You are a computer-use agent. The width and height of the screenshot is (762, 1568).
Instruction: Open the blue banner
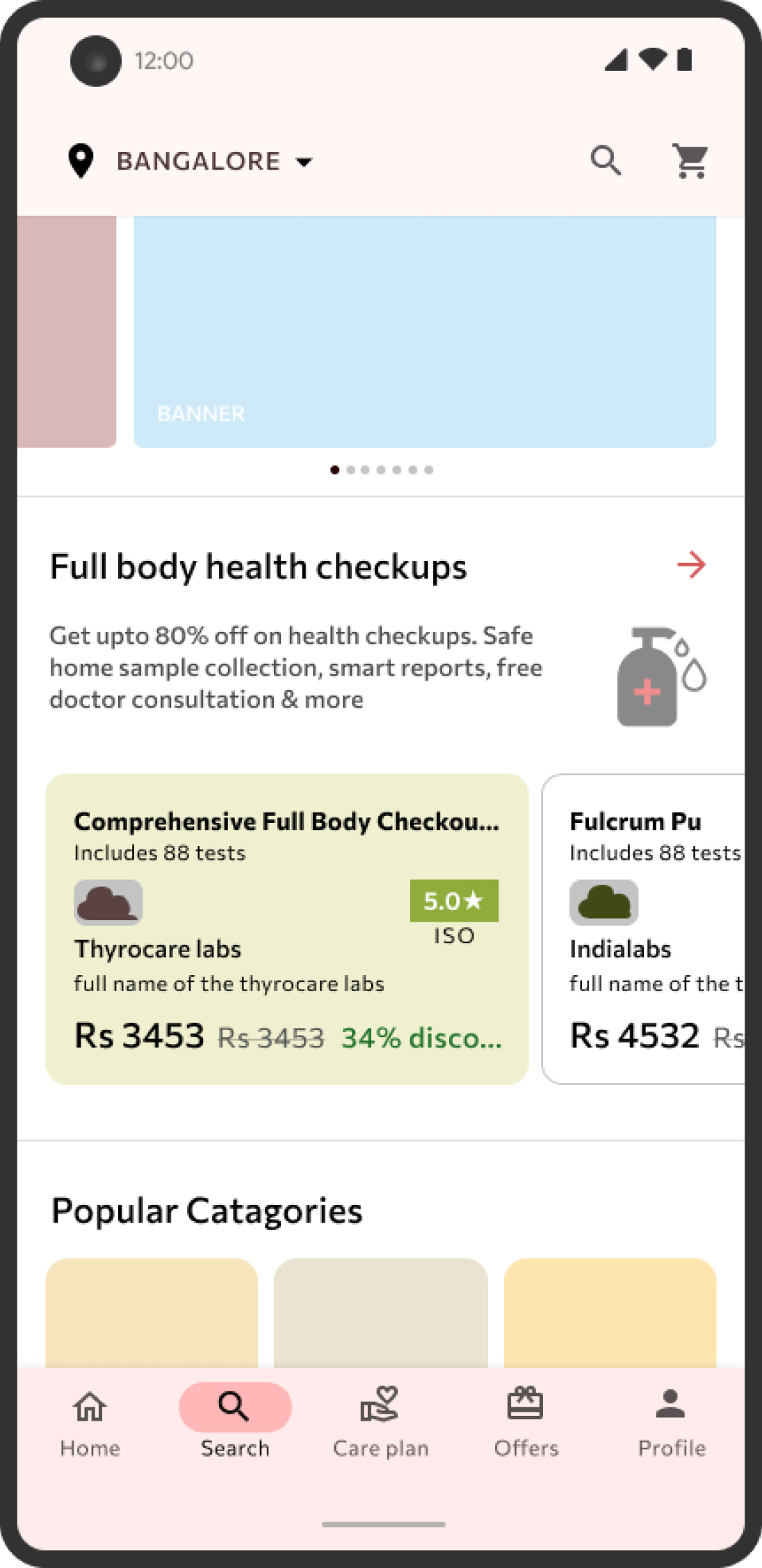pyautogui.click(x=425, y=332)
